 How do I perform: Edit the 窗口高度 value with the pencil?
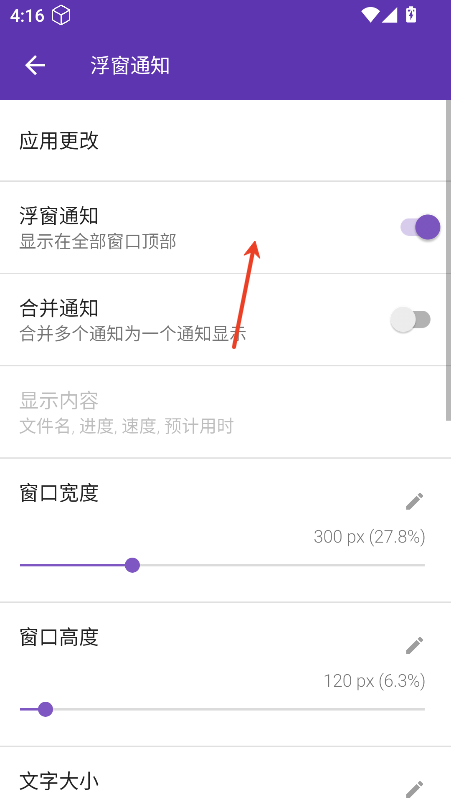coord(415,645)
